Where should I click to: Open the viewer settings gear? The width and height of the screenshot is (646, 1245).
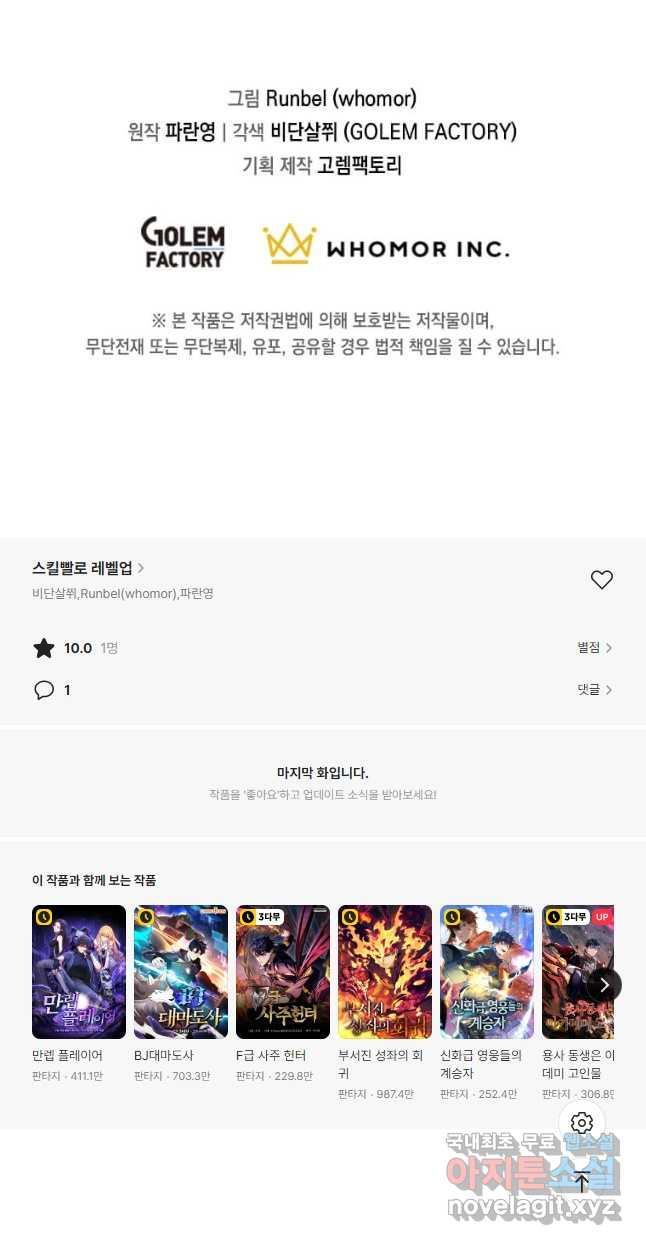point(582,1123)
